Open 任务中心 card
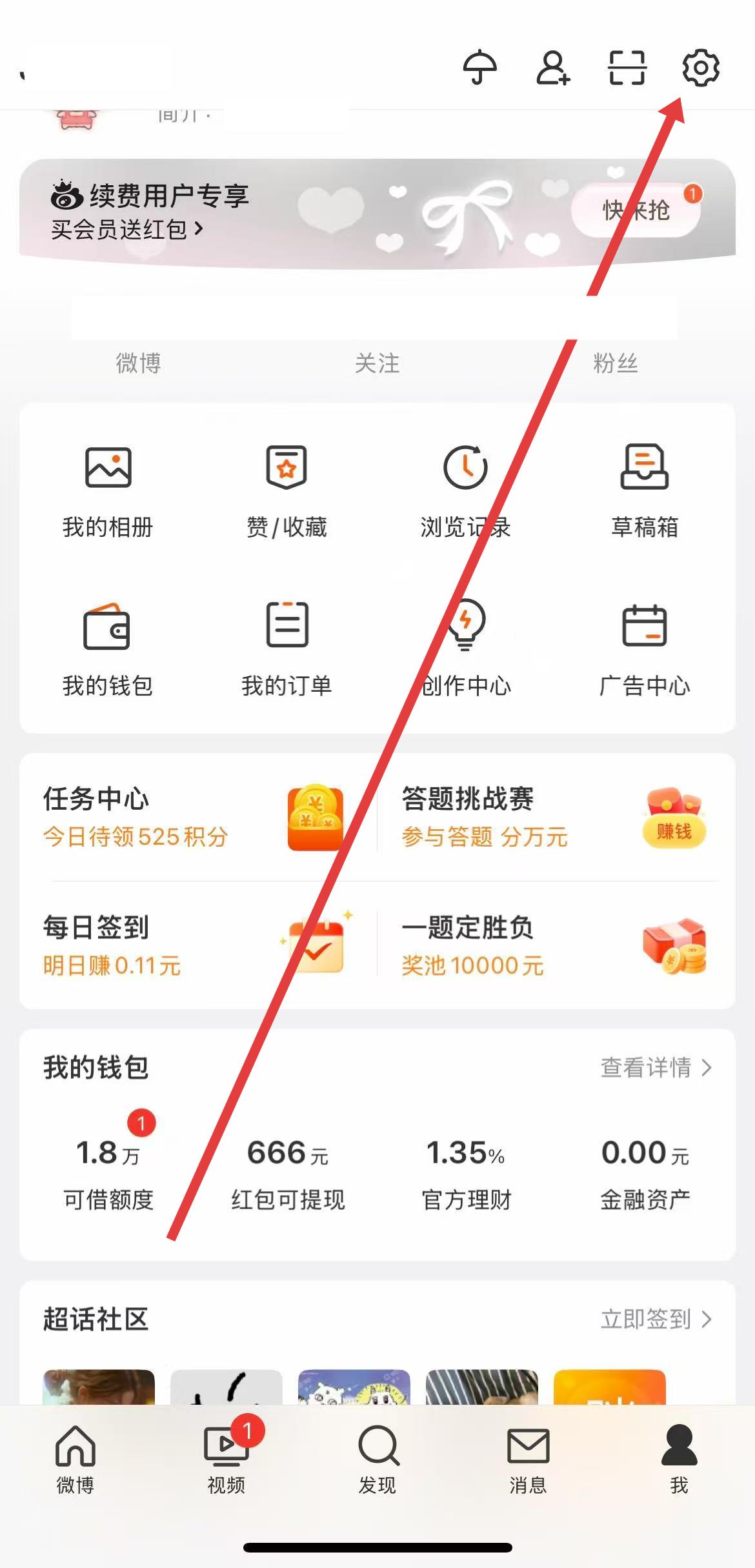The image size is (755, 1568). [194, 817]
